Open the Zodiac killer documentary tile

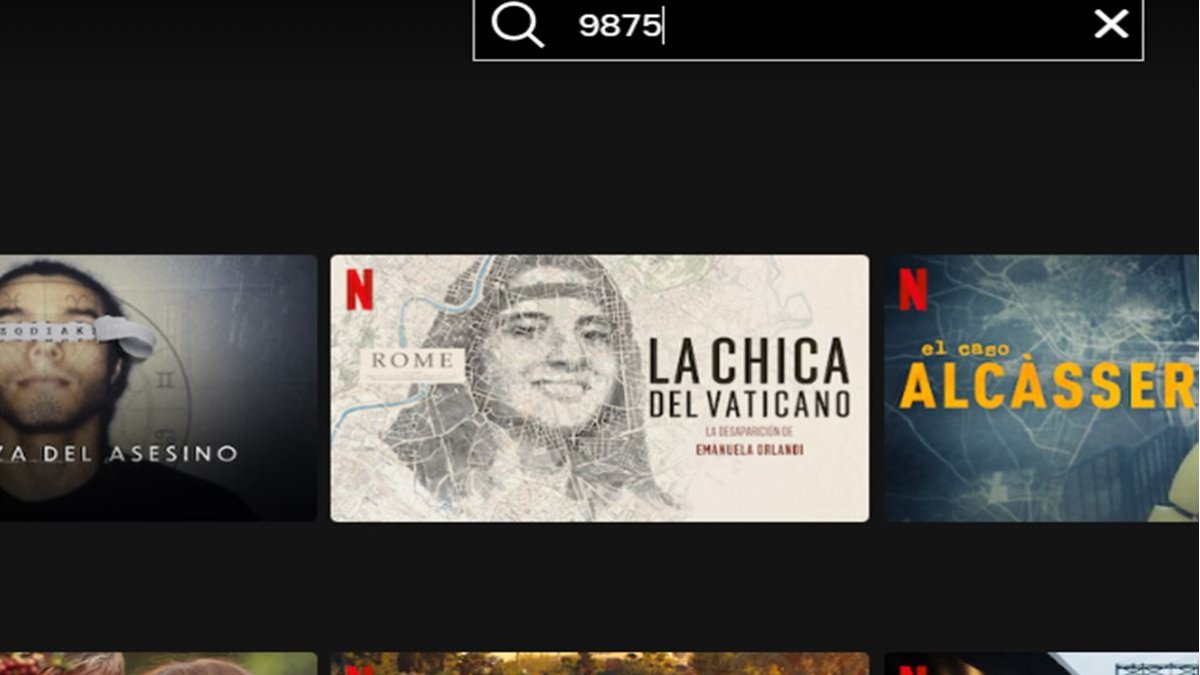point(158,388)
